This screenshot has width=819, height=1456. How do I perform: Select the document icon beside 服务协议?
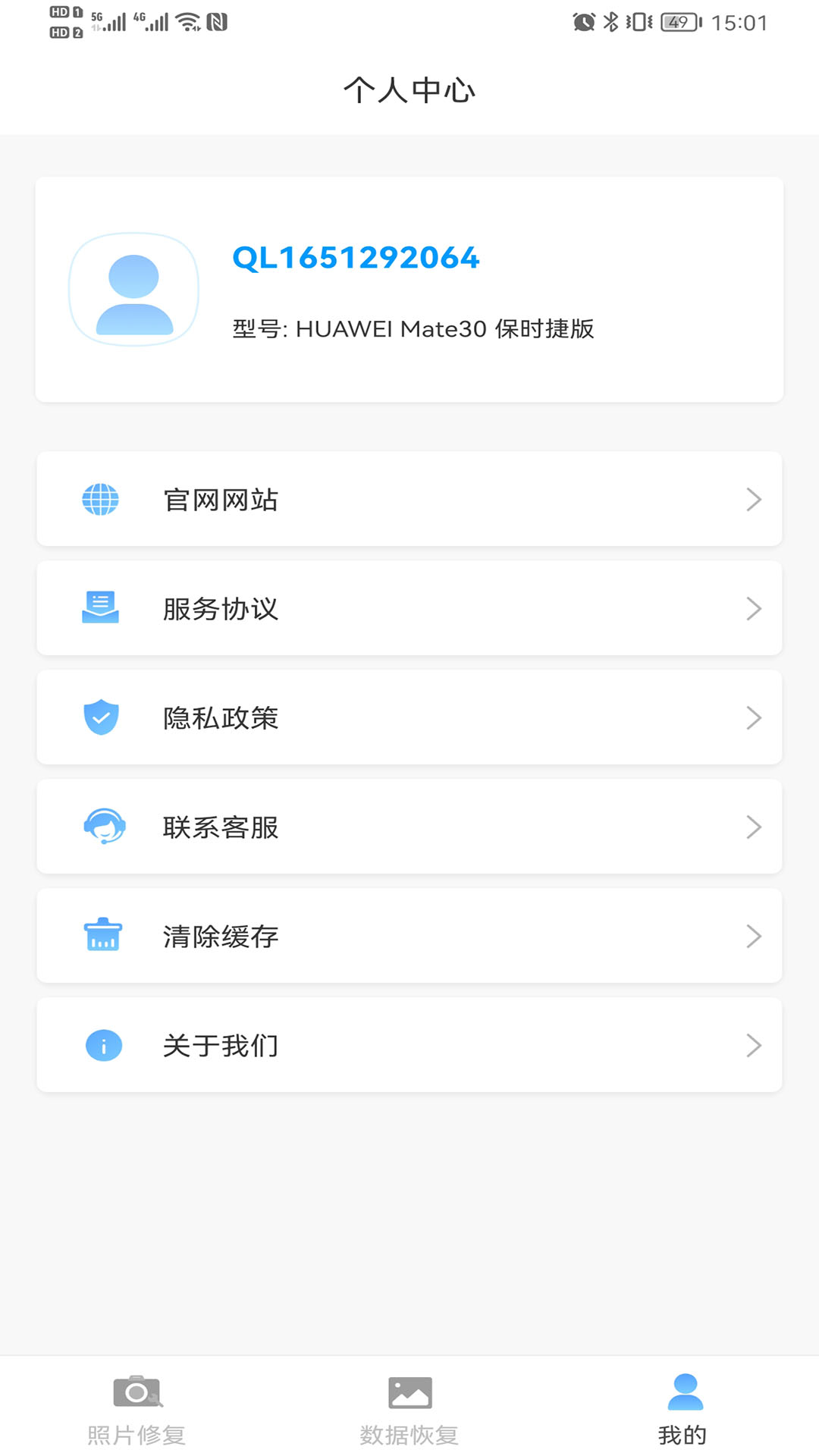[x=101, y=608]
